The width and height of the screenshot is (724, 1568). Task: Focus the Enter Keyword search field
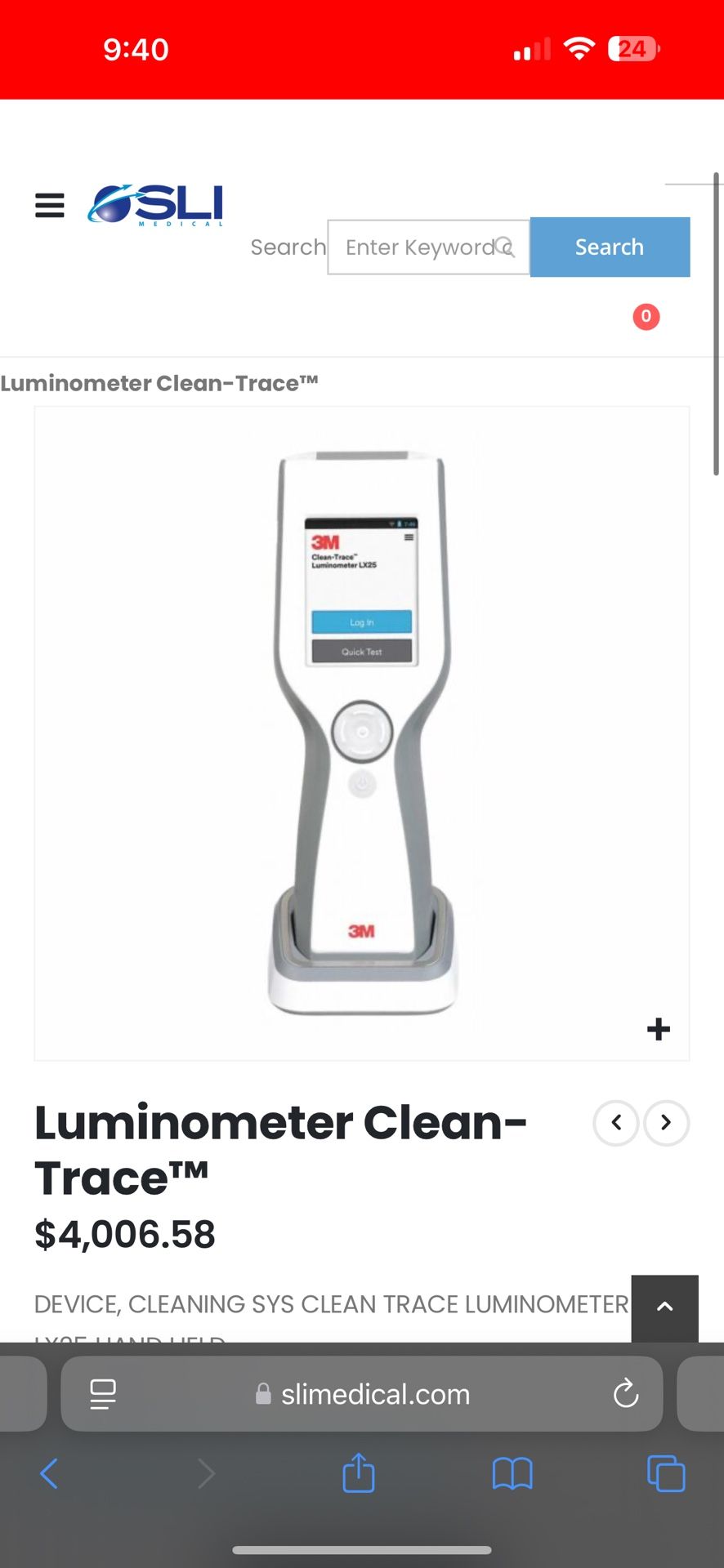[418, 247]
